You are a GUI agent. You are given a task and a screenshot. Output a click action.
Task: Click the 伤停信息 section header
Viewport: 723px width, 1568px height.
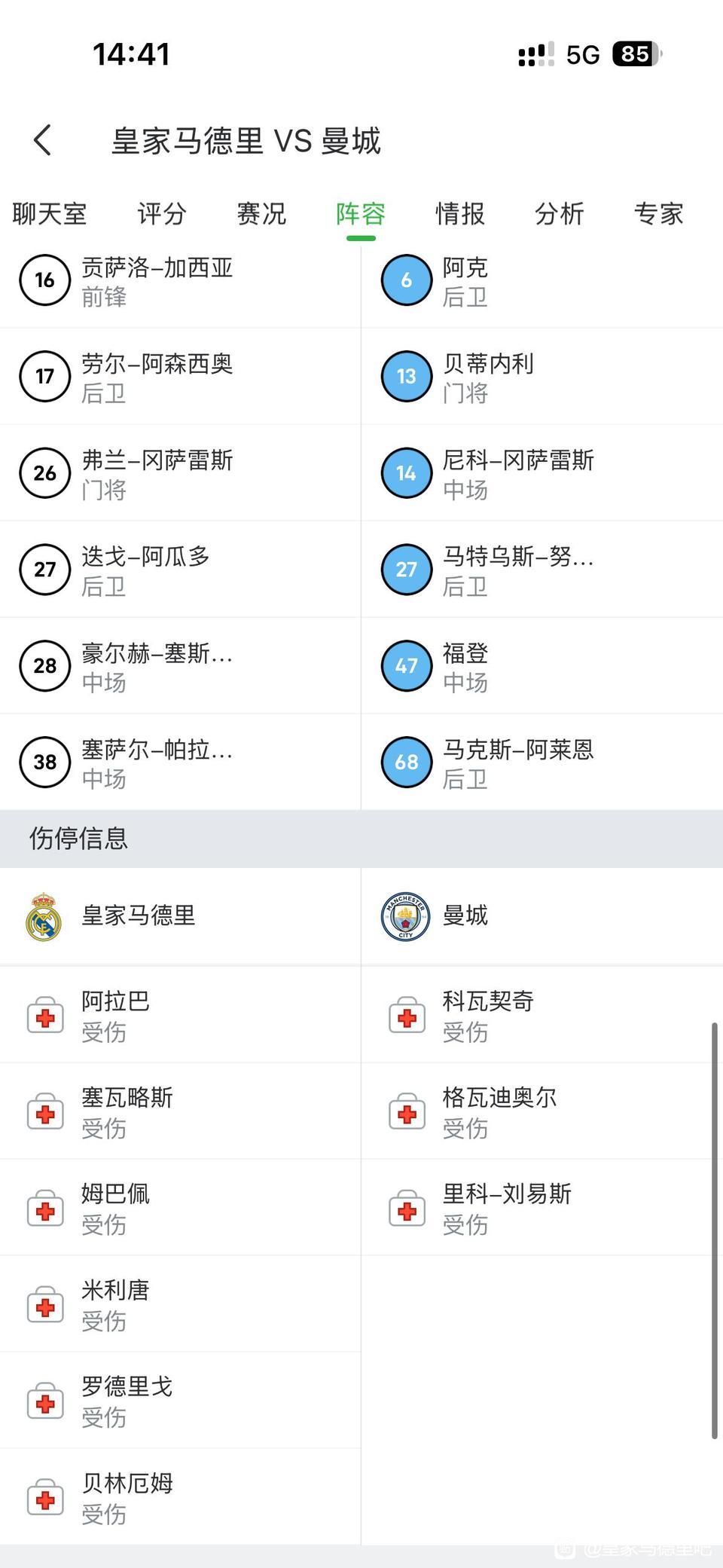click(x=75, y=837)
